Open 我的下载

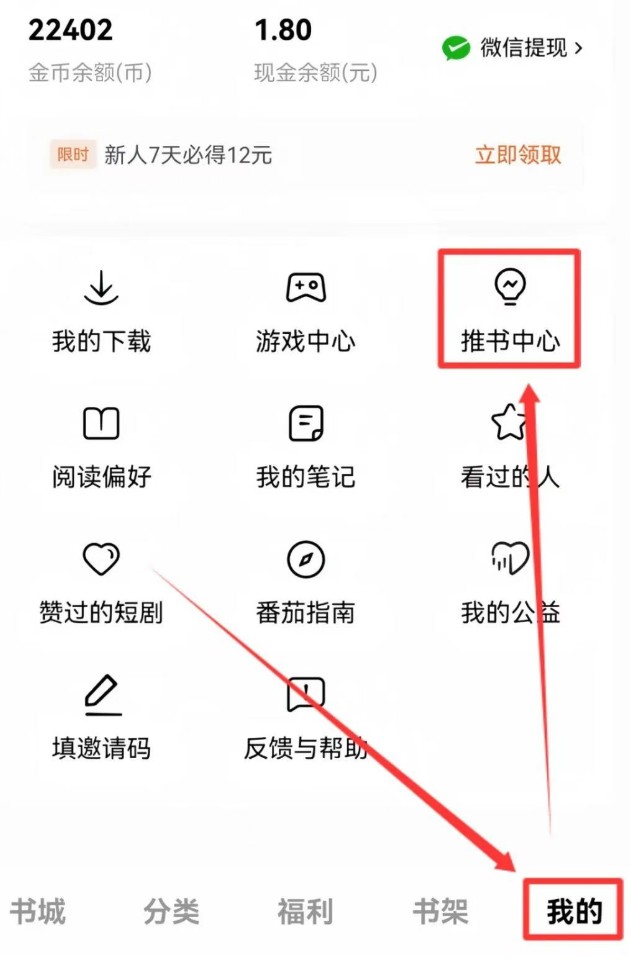point(101,312)
